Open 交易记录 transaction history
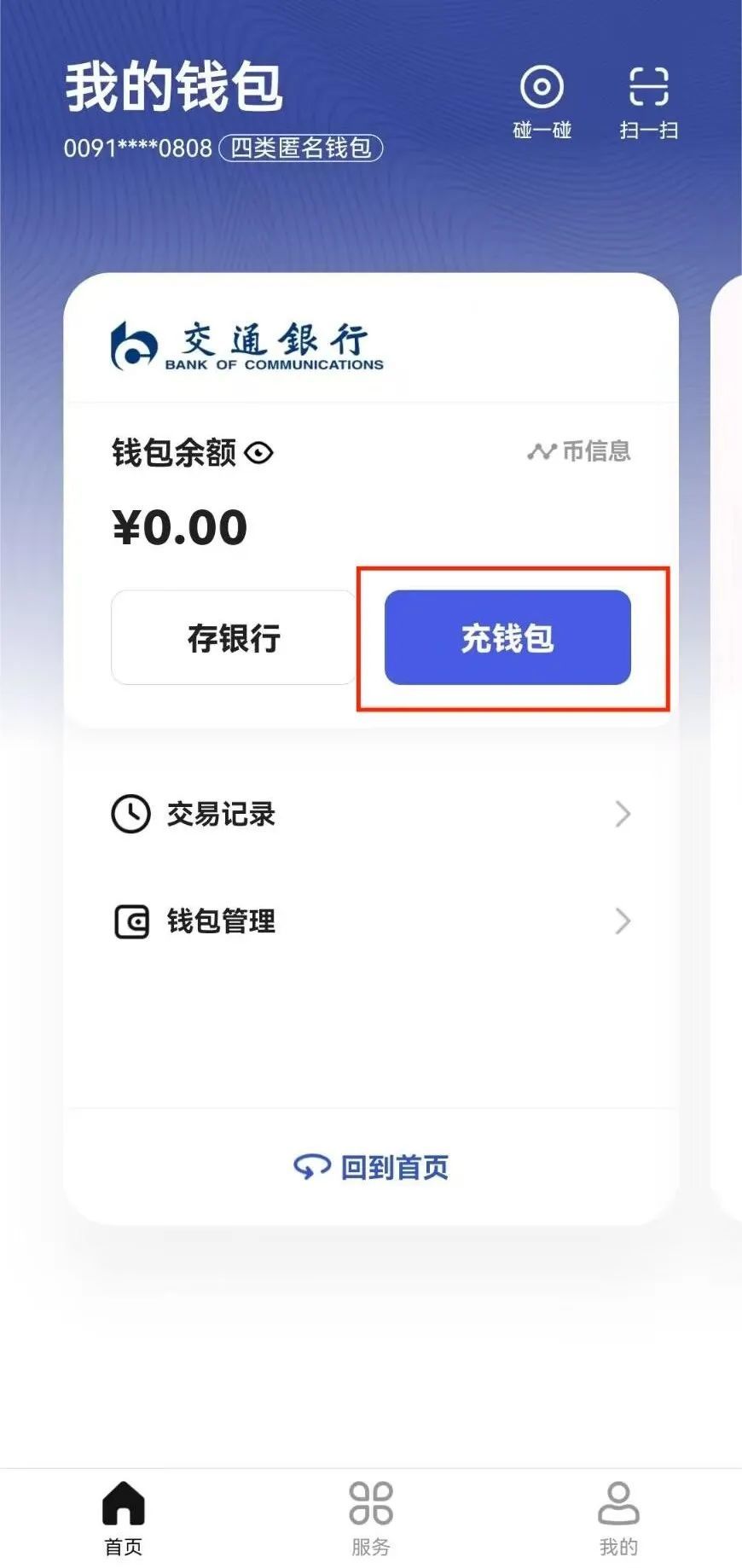 point(371,814)
